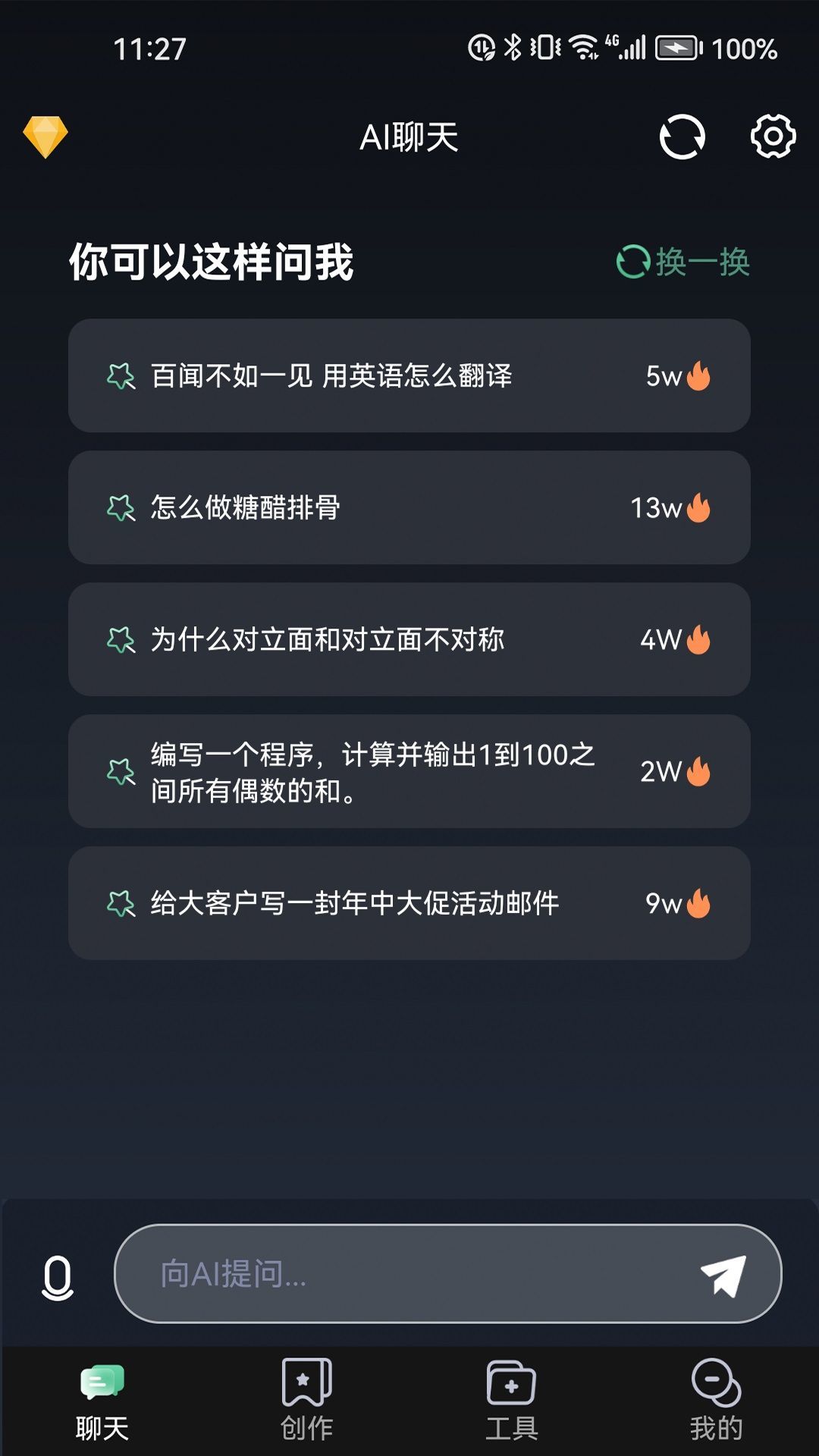Screen dimensions: 819x1456
Task: Open the 工具 tab
Action: tap(512, 1401)
